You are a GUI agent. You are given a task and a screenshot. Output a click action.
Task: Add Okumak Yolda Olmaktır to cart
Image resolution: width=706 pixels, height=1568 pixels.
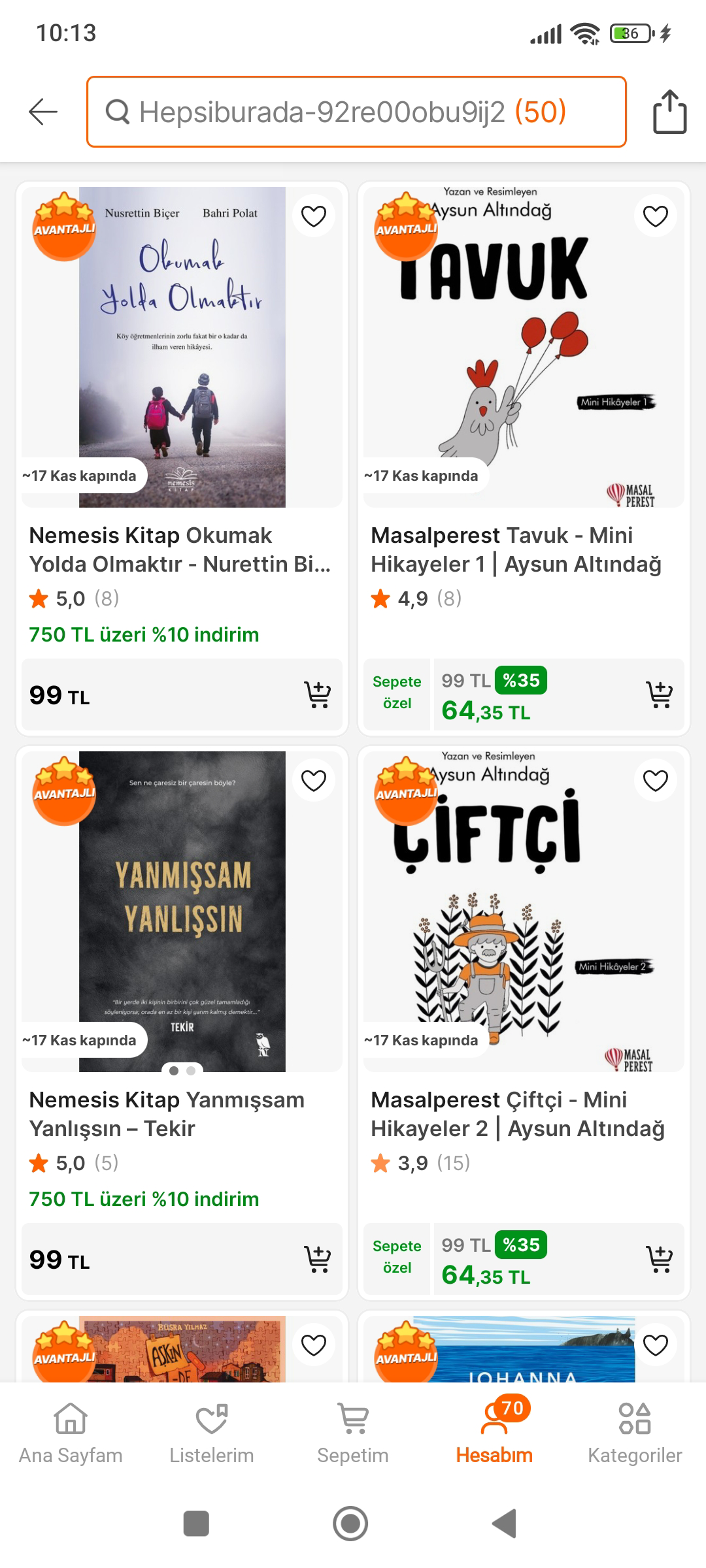pyautogui.click(x=318, y=694)
